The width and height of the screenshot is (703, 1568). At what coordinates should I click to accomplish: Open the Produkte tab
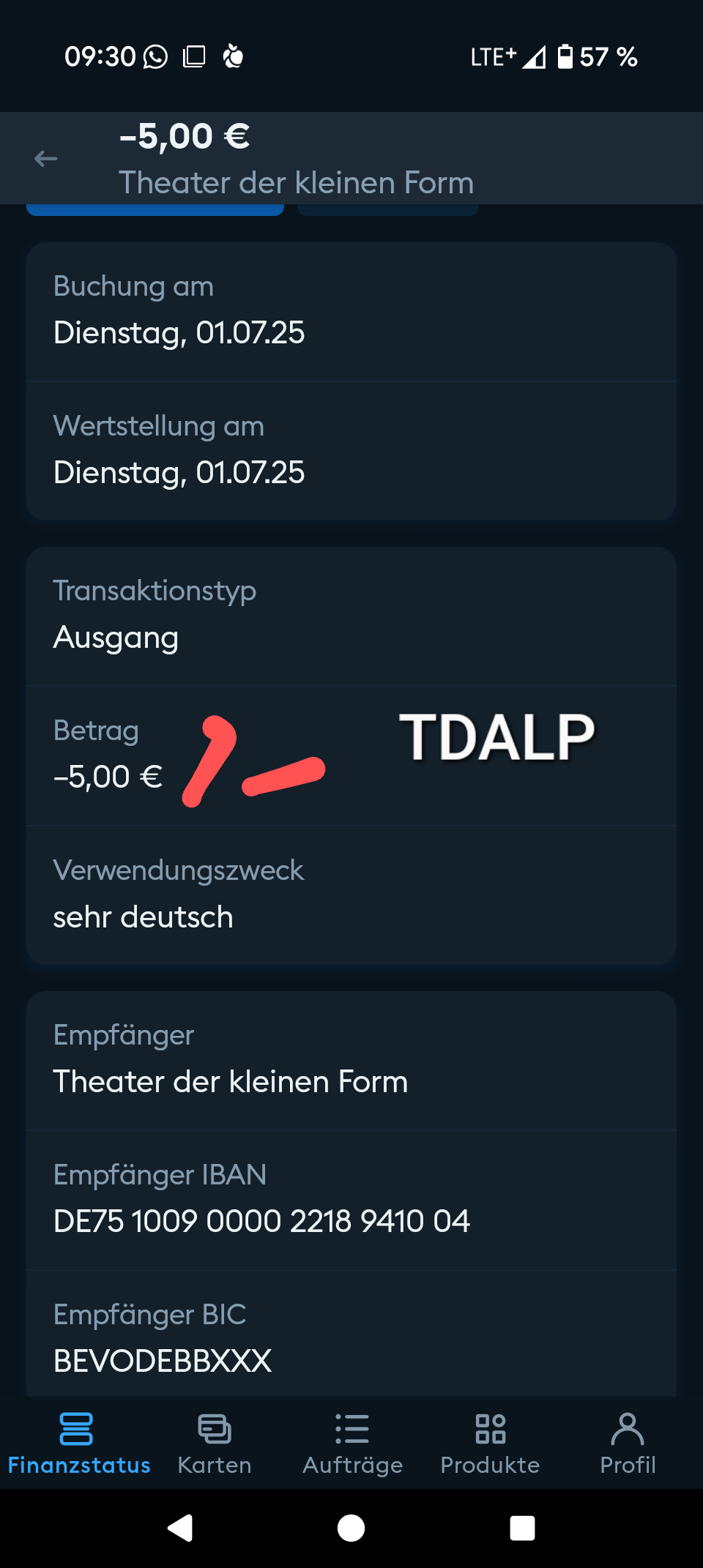point(490,1444)
